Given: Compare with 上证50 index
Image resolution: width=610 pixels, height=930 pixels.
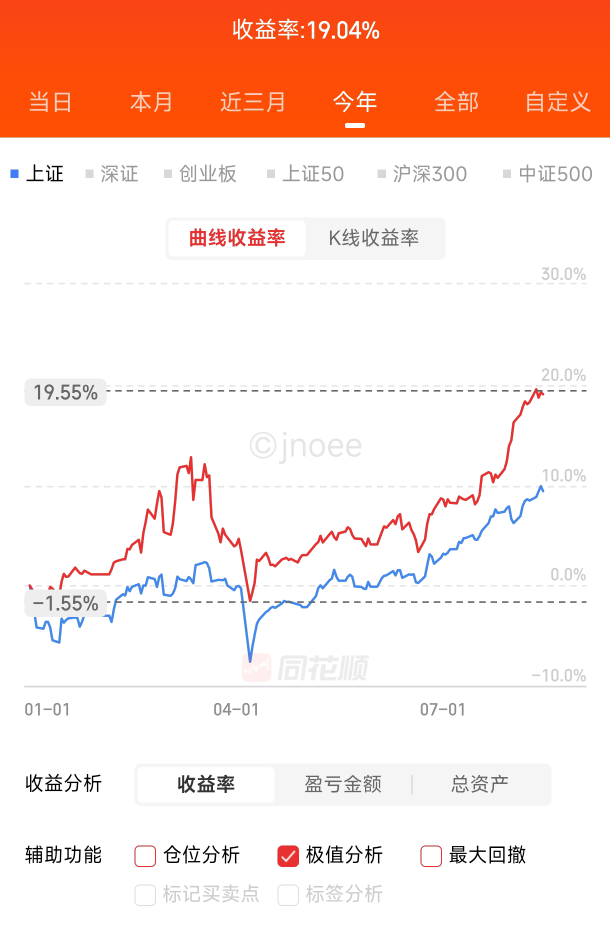Looking at the screenshot, I should click(x=306, y=174).
